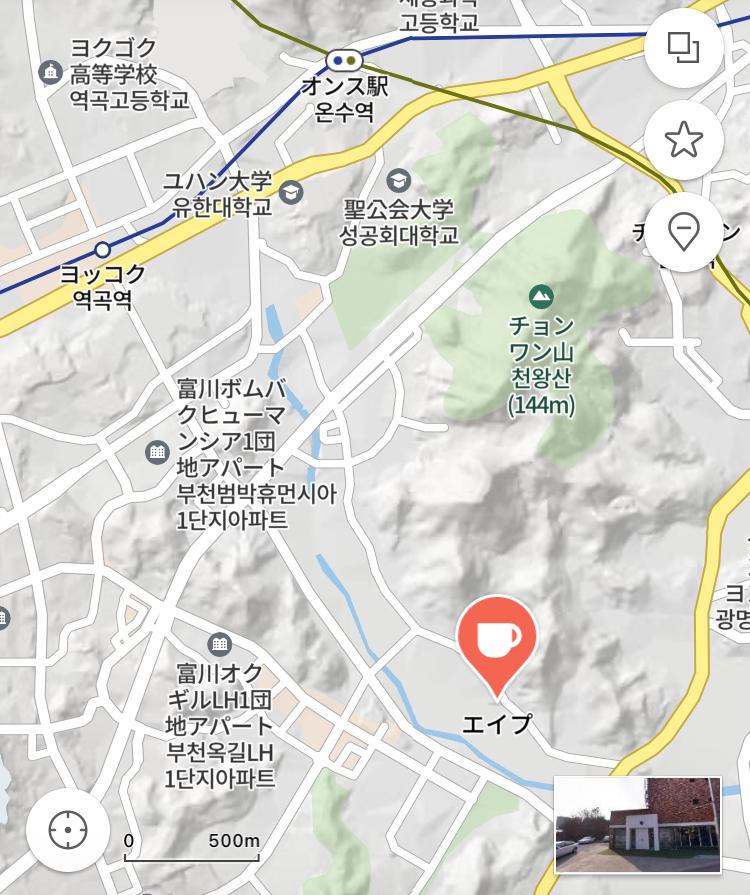750x895 pixels.
Task: Tap the 富川ボムバクヒューマンシア1団地アパート marker
Action: click(157, 452)
